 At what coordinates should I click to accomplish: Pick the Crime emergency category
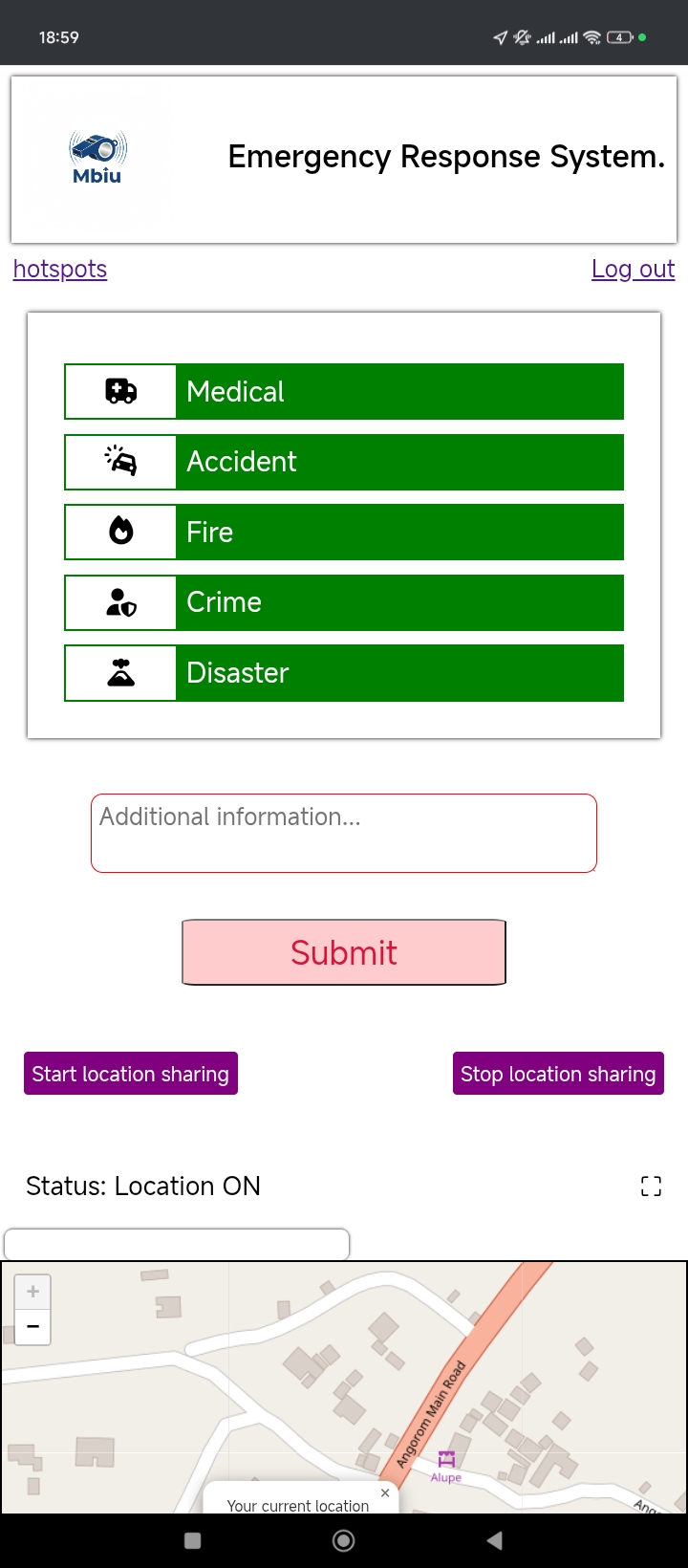(344, 602)
